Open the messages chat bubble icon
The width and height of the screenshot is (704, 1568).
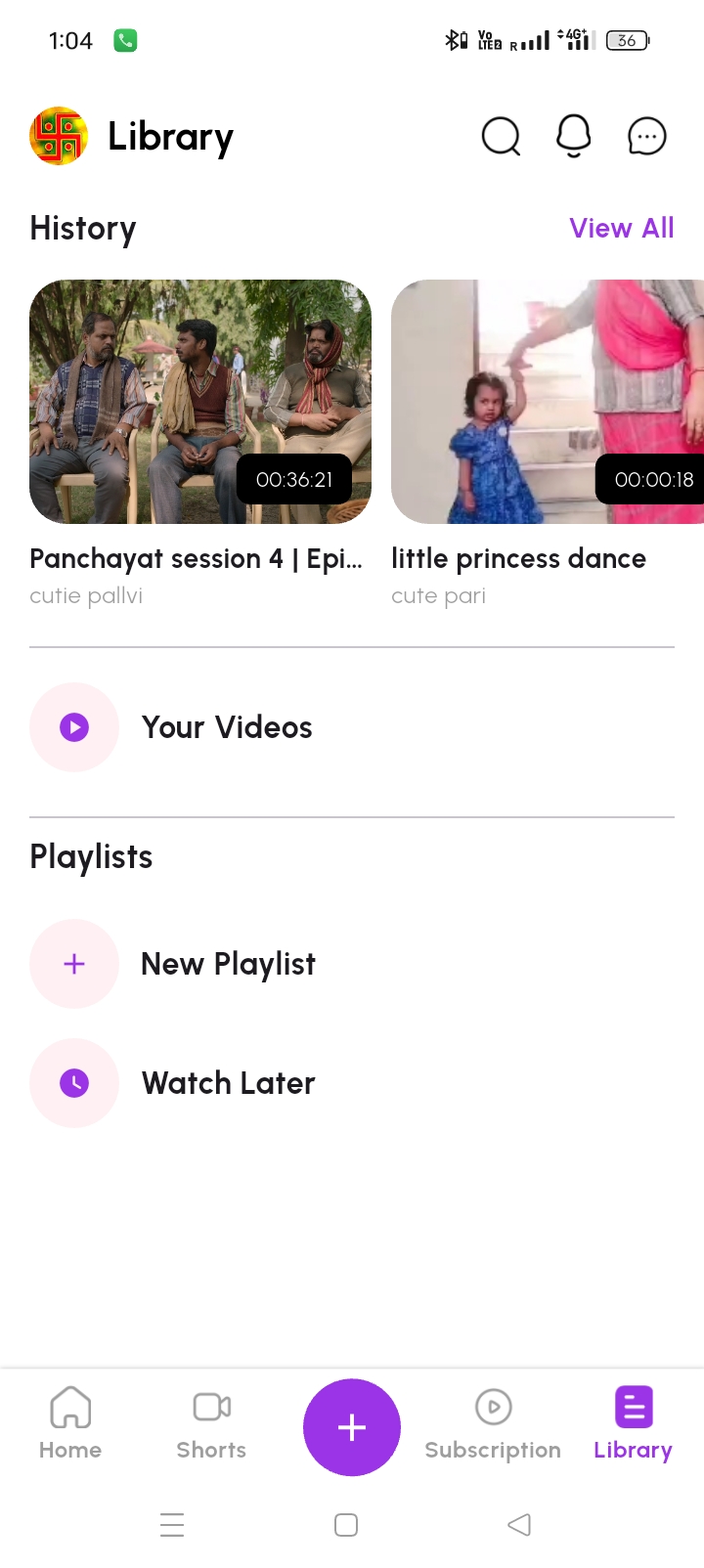(646, 137)
